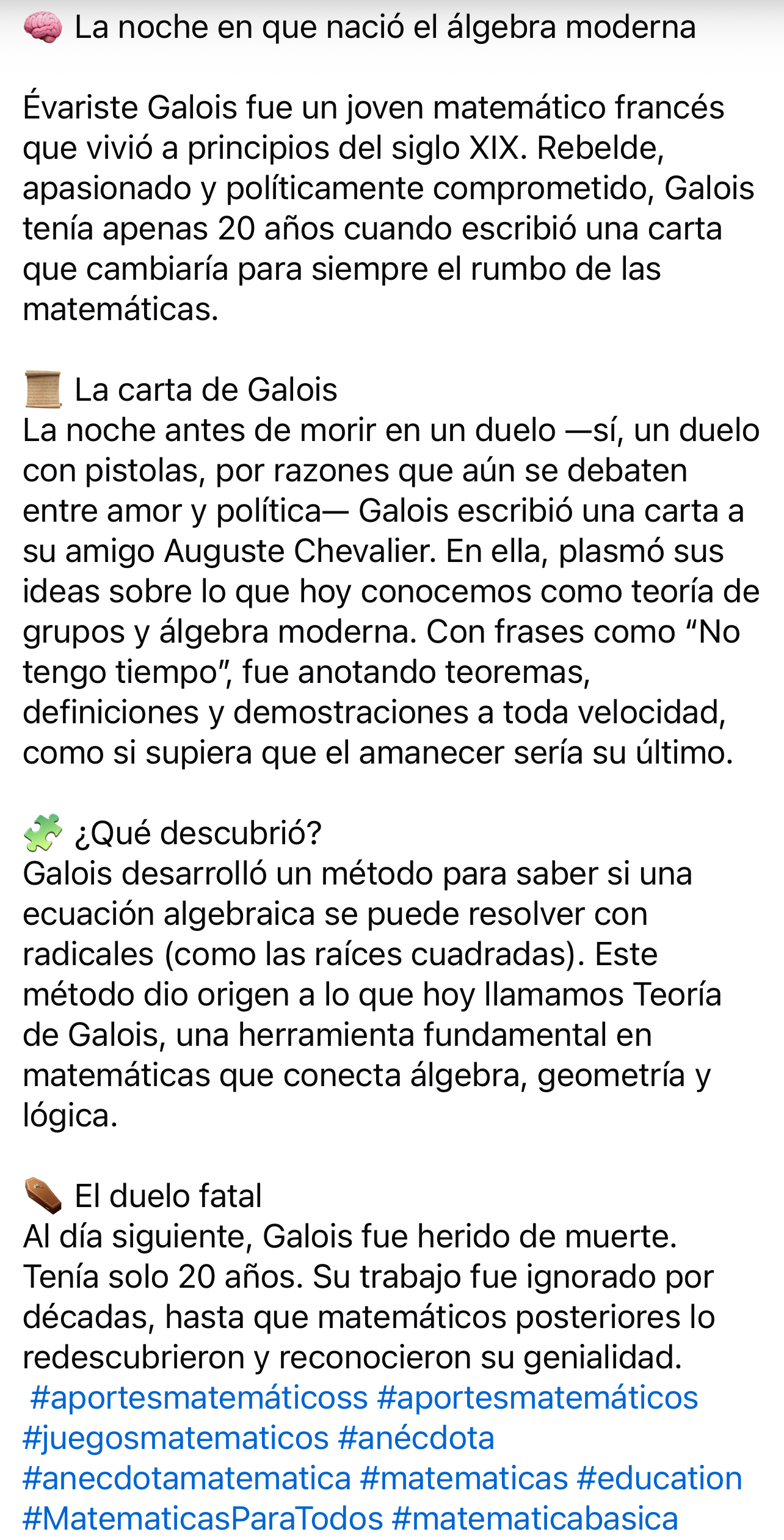Open the #aportesmatemáticoss hashtag
The width and height of the screenshot is (784, 1540).
coord(198,1398)
